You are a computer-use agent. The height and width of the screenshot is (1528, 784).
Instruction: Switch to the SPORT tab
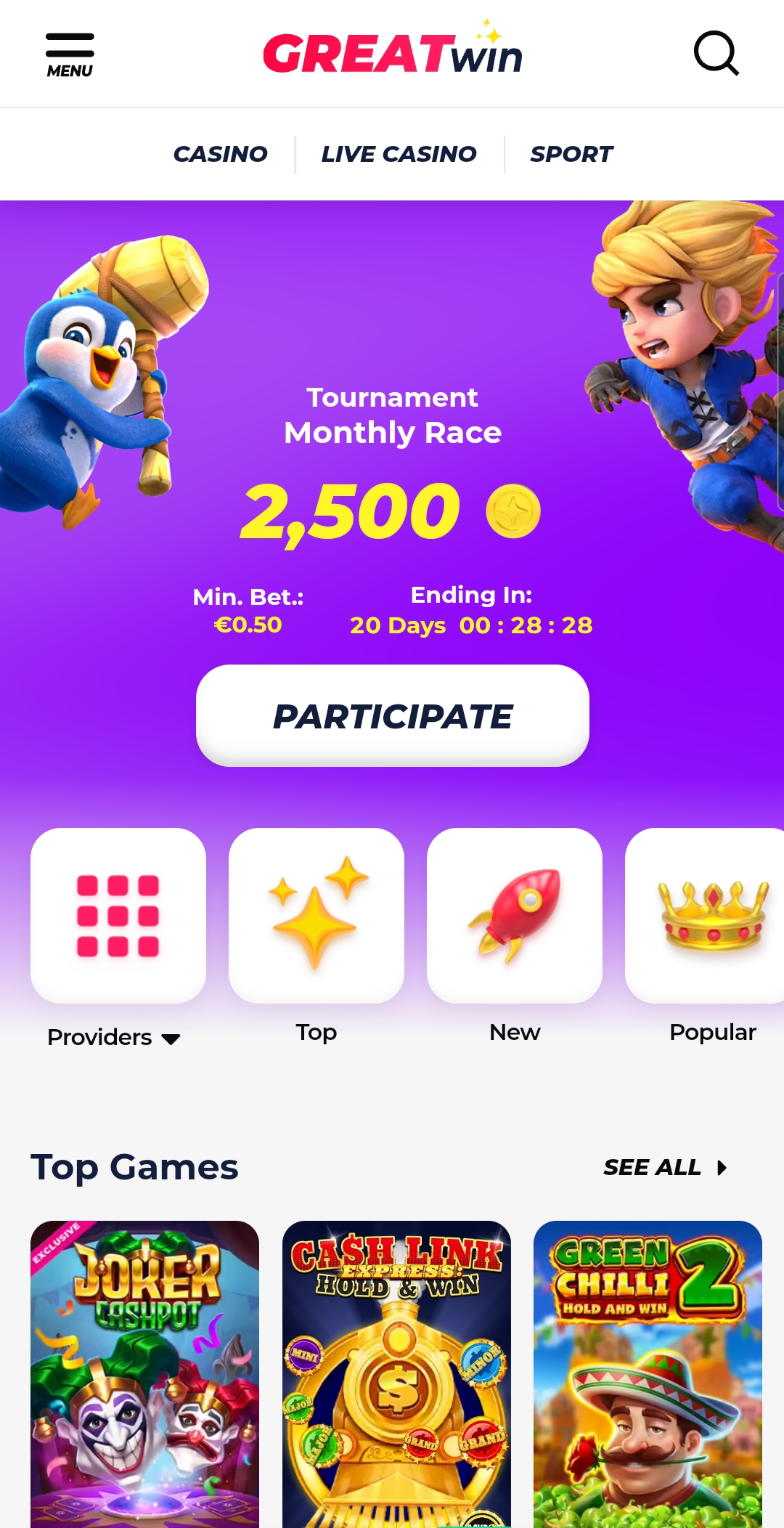571,154
